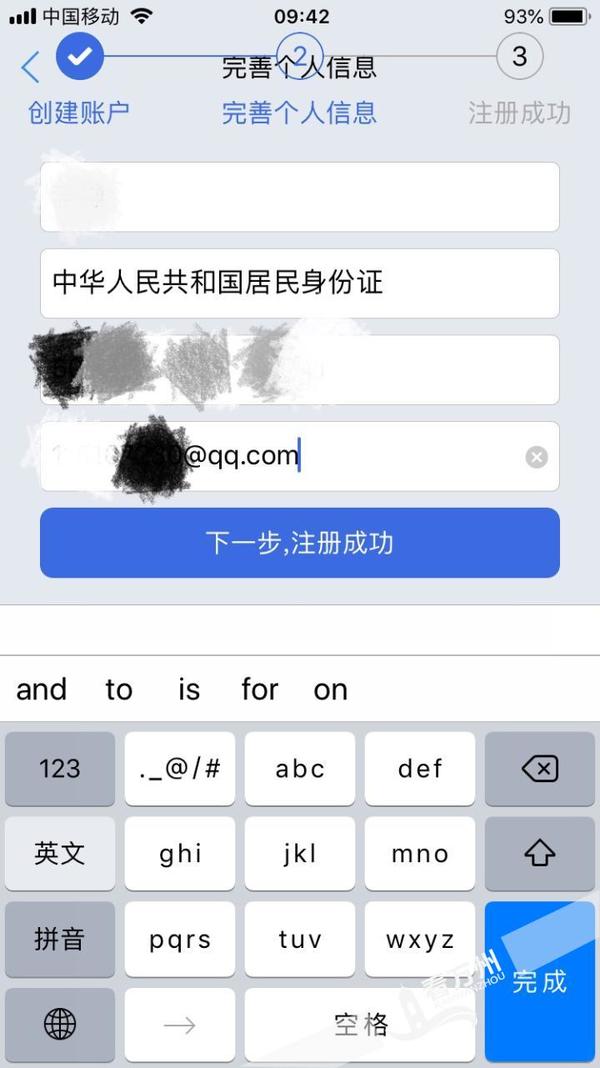Select the suggestion word "for"
The width and height of the screenshot is (600, 1068).
[259, 689]
